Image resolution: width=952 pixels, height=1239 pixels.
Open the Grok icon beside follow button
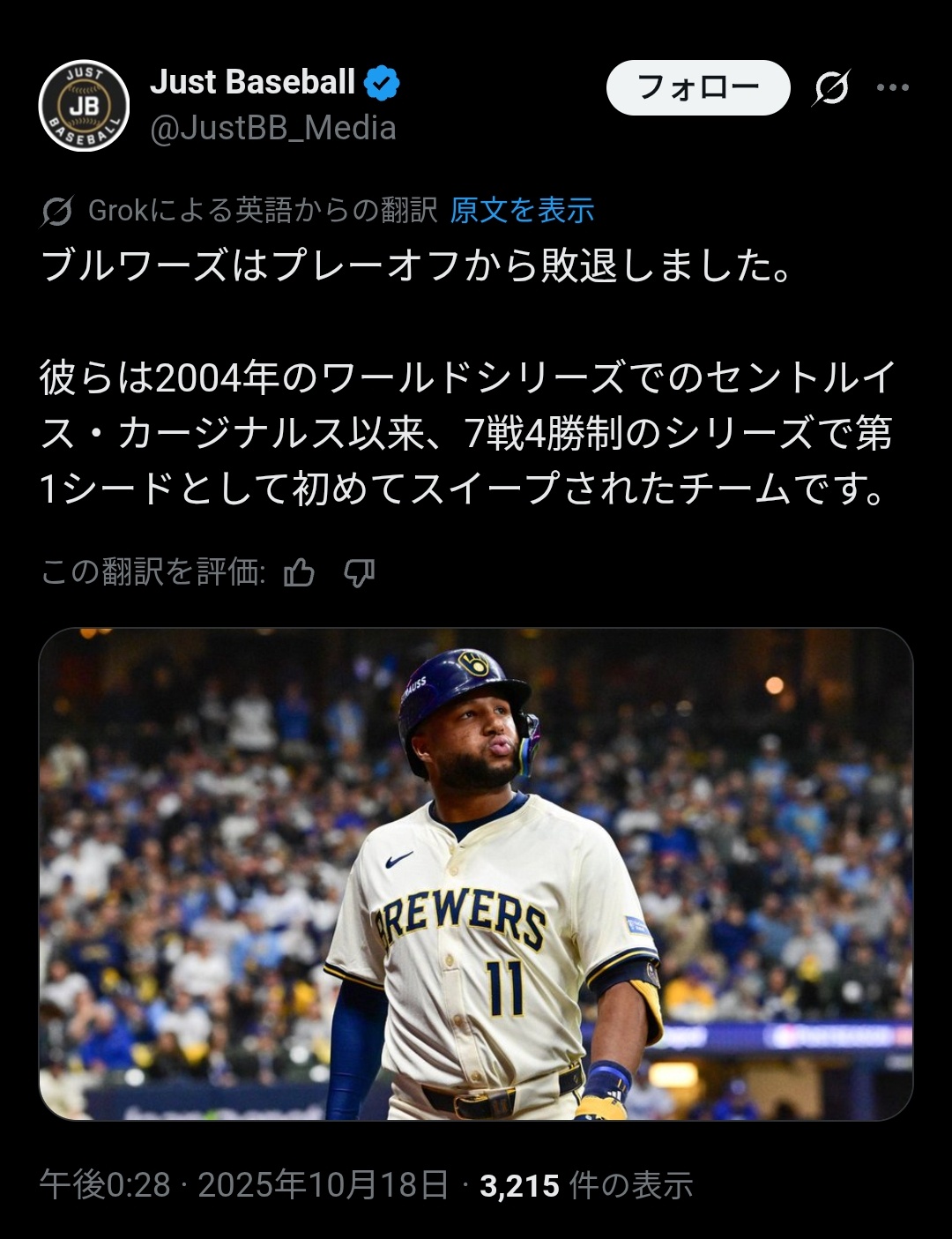831,87
